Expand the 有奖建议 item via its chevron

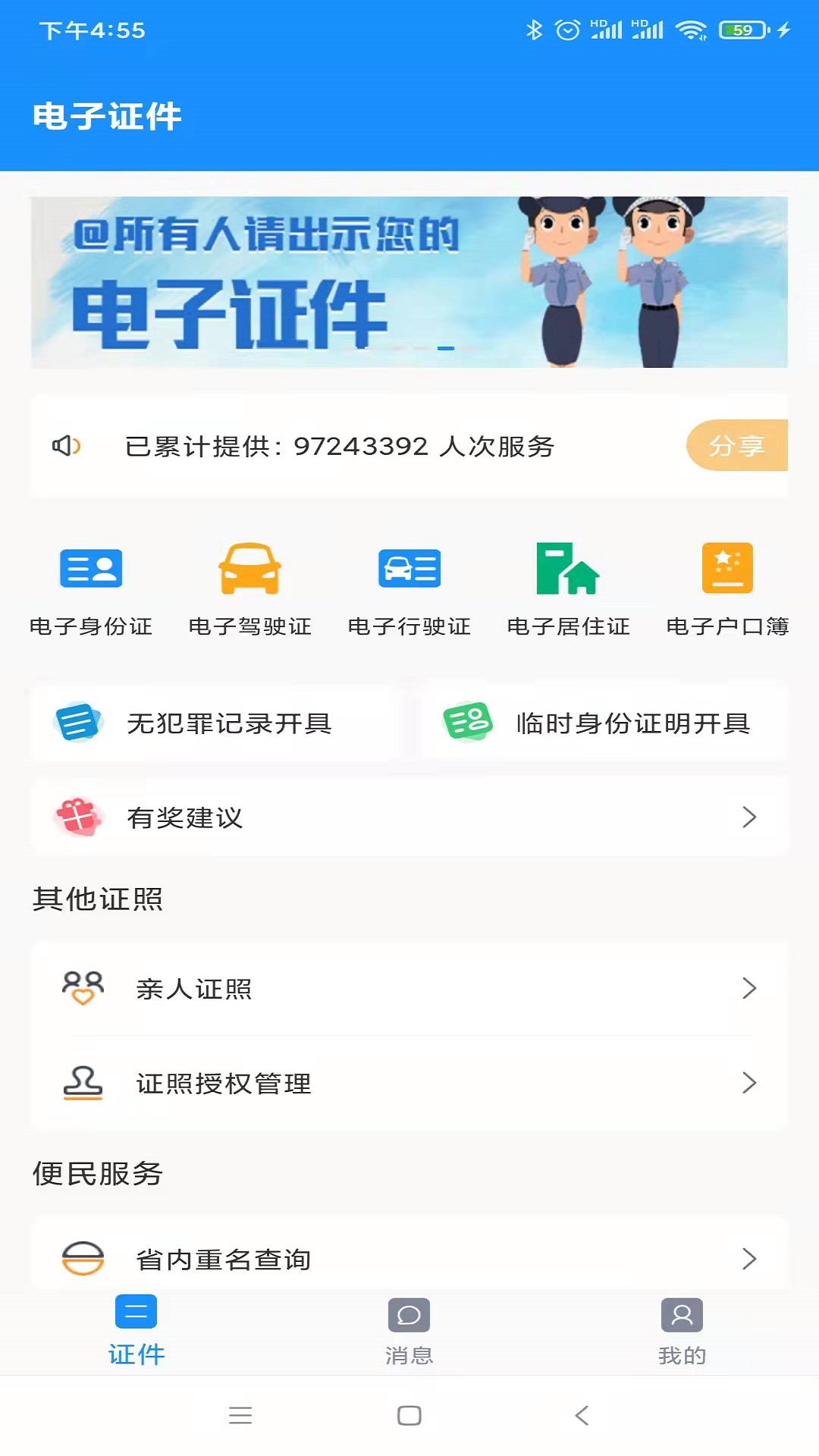pos(749,817)
